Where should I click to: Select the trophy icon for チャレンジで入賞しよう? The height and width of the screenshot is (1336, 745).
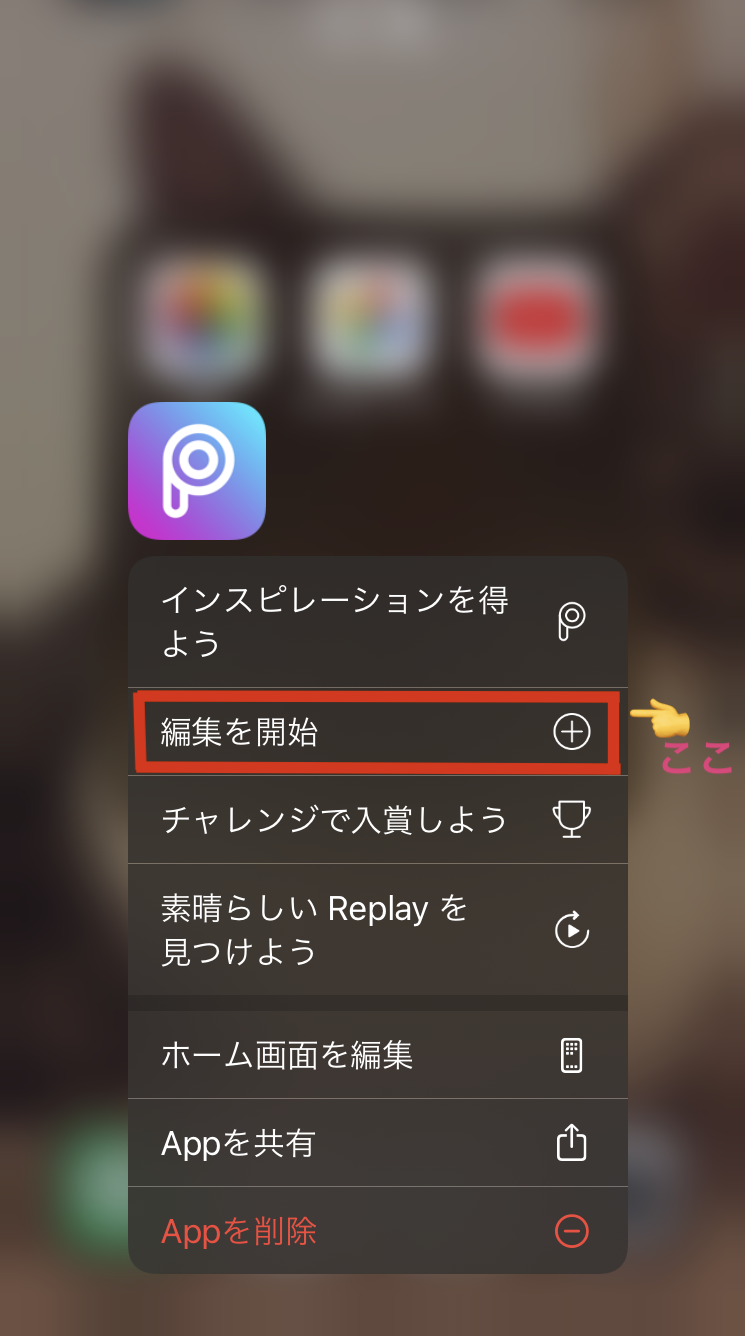pyautogui.click(x=571, y=819)
